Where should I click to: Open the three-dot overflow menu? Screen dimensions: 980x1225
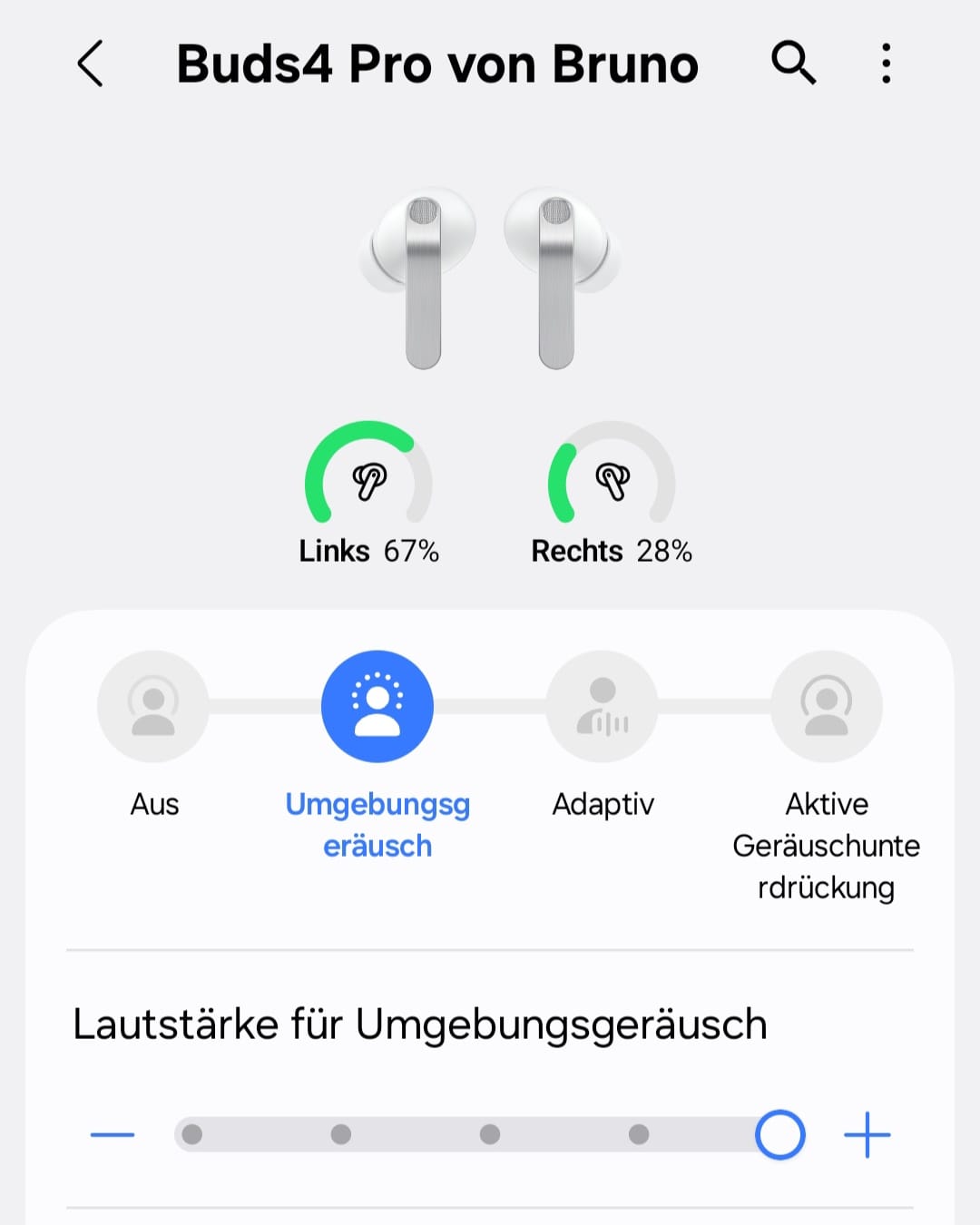(886, 64)
